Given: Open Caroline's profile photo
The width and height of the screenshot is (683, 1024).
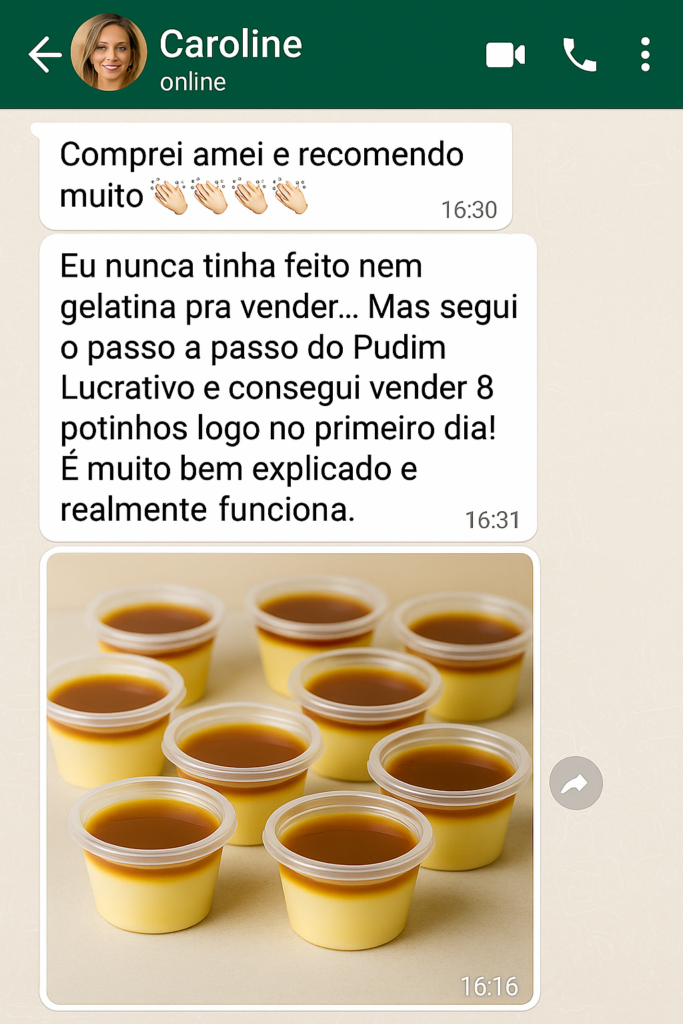Looking at the screenshot, I should click(108, 53).
